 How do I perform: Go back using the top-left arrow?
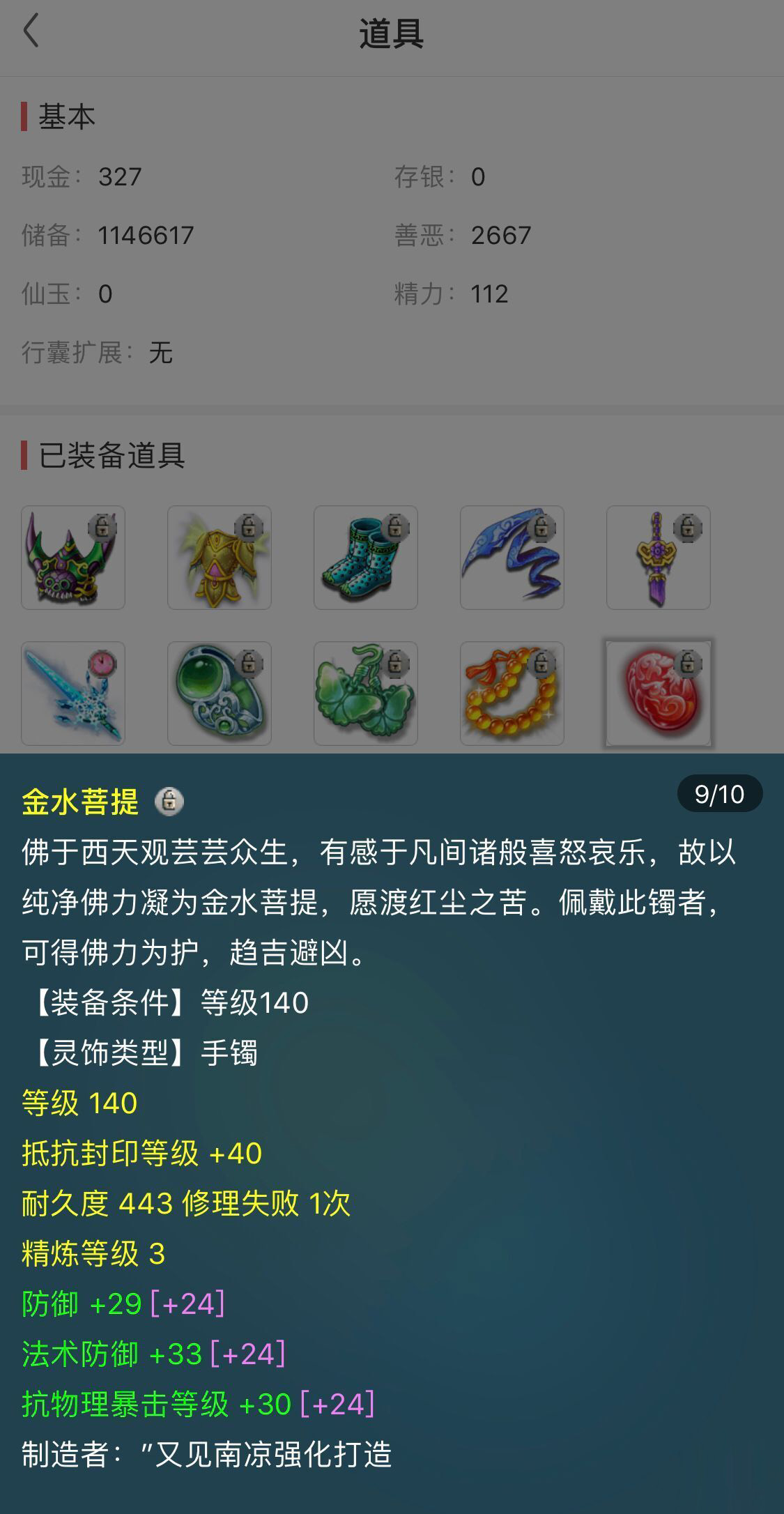pyautogui.click(x=31, y=32)
